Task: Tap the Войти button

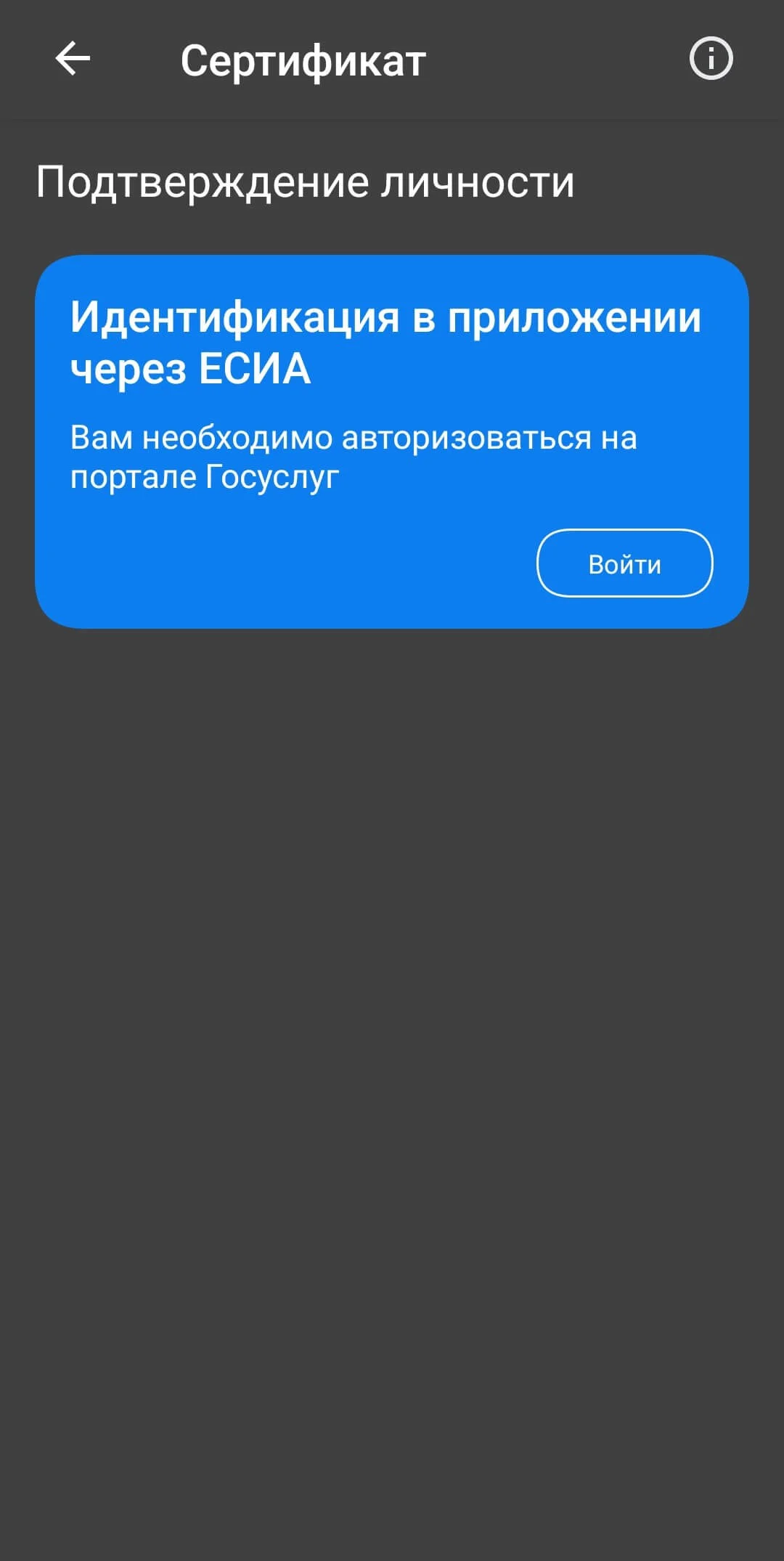Action: [624, 563]
